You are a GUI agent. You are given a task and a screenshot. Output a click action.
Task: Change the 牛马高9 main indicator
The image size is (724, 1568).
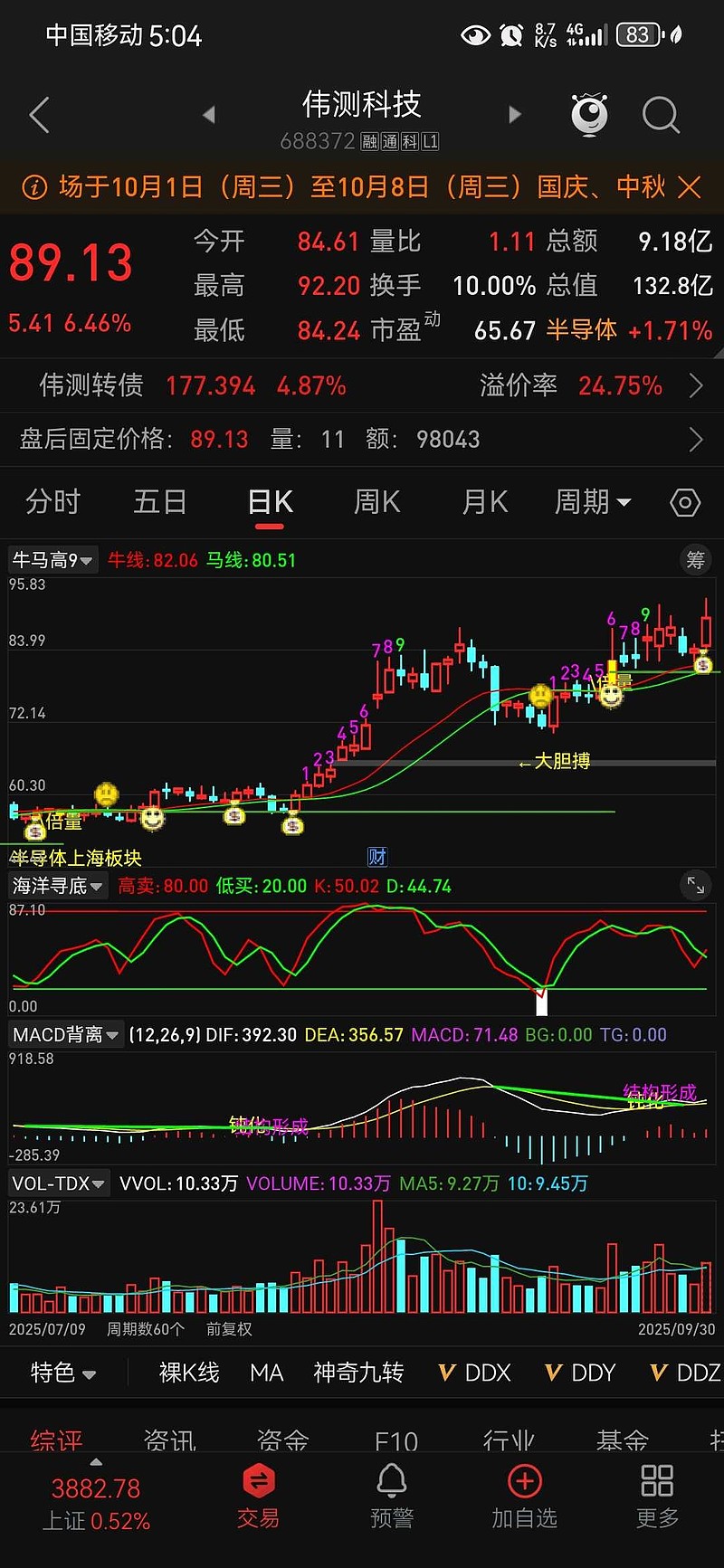click(52, 560)
